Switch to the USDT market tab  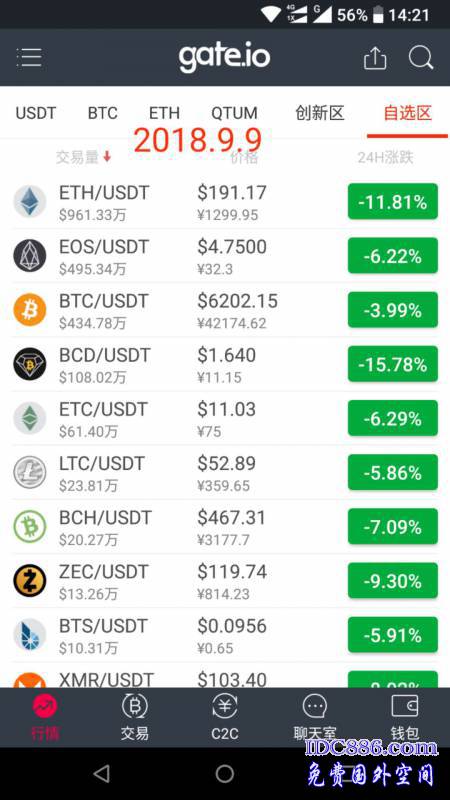[x=36, y=113]
